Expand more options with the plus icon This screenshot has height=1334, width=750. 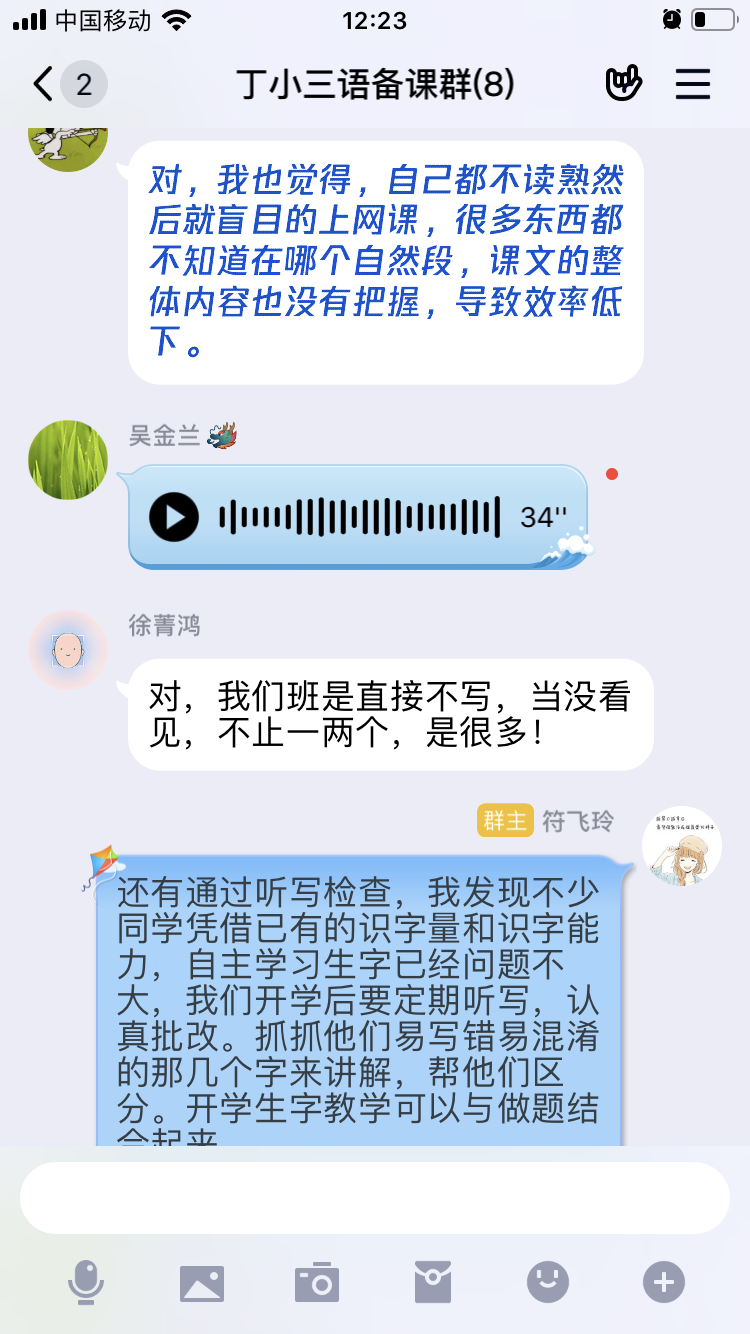[664, 1282]
